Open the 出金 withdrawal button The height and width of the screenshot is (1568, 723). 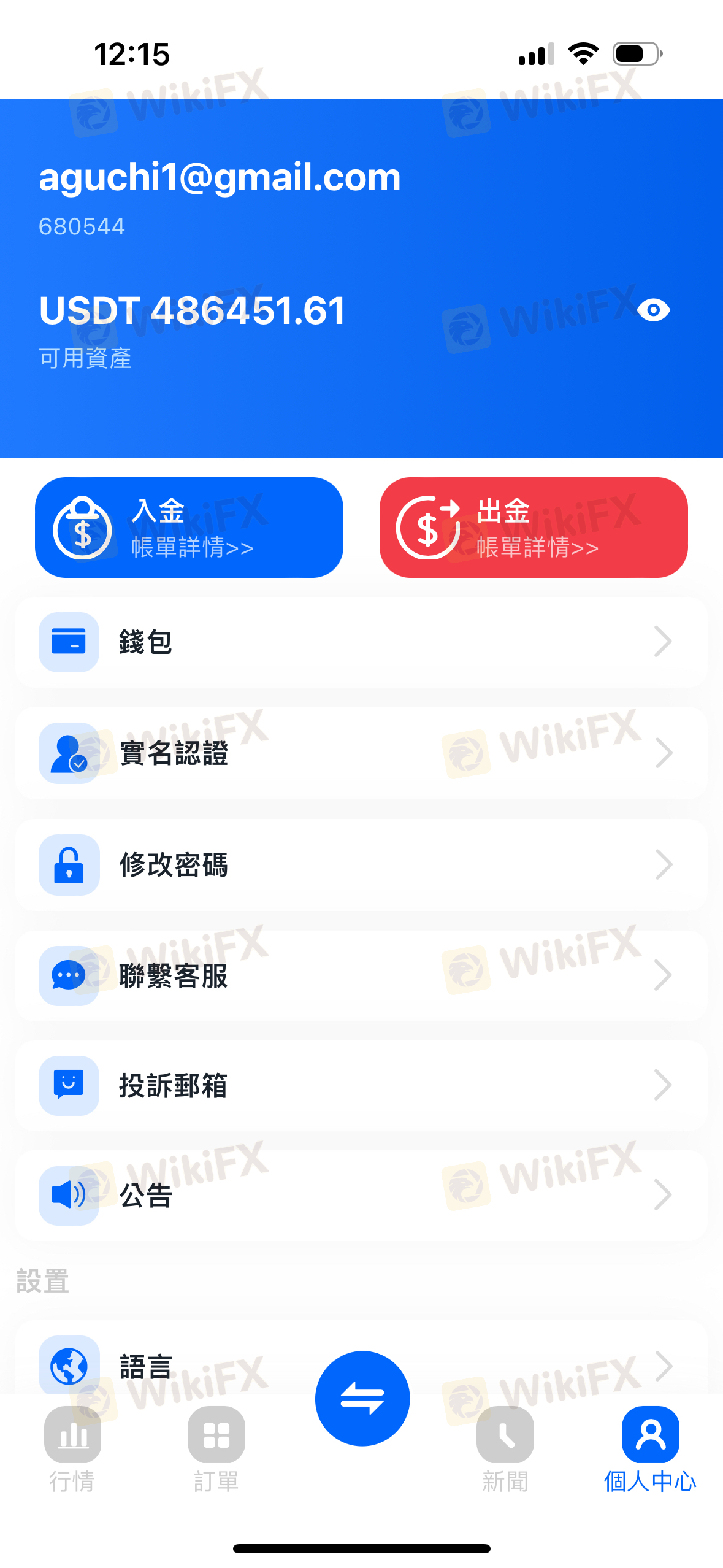tap(534, 527)
